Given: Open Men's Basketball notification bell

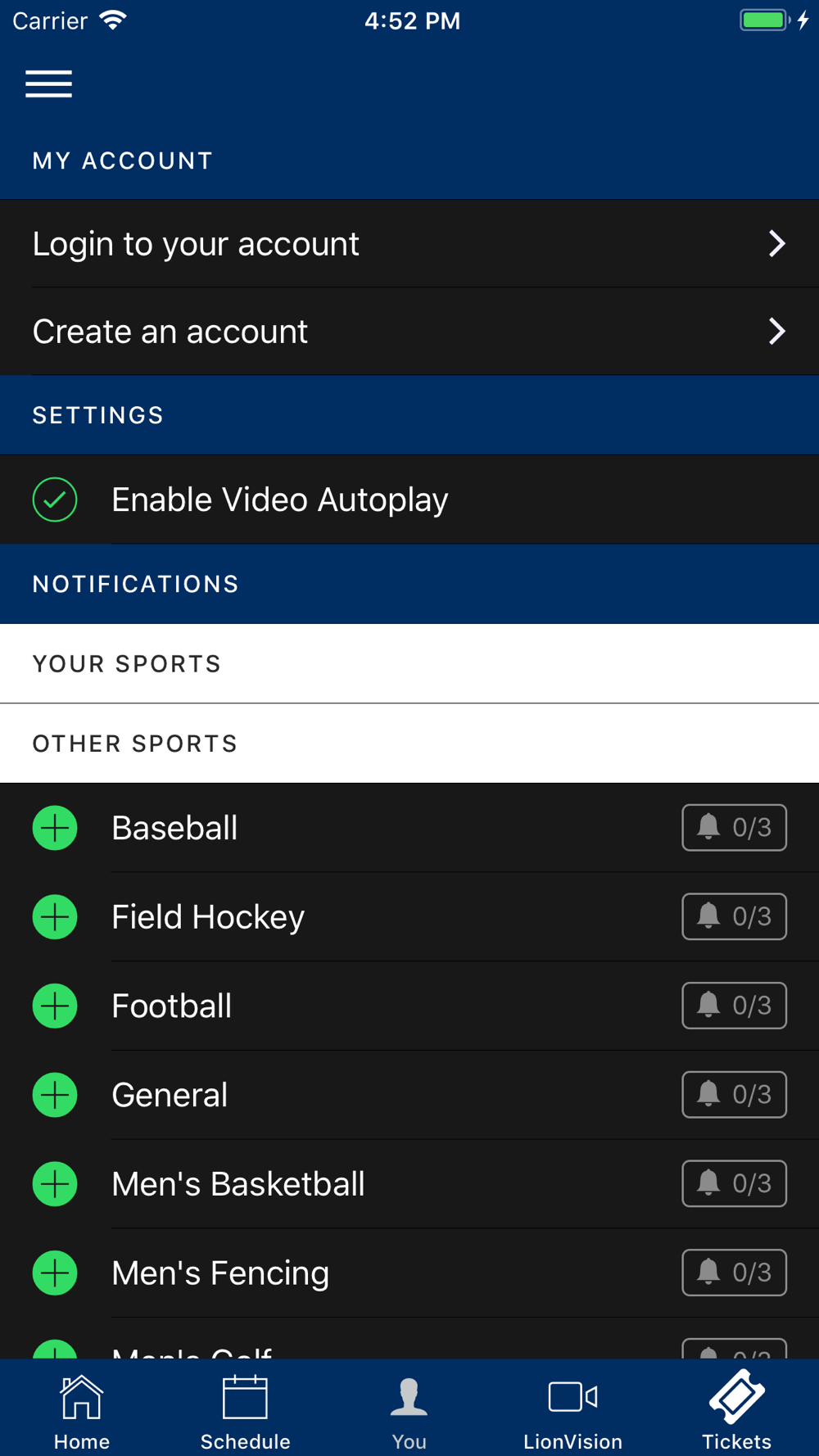Looking at the screenshot, I should 734,1183.
